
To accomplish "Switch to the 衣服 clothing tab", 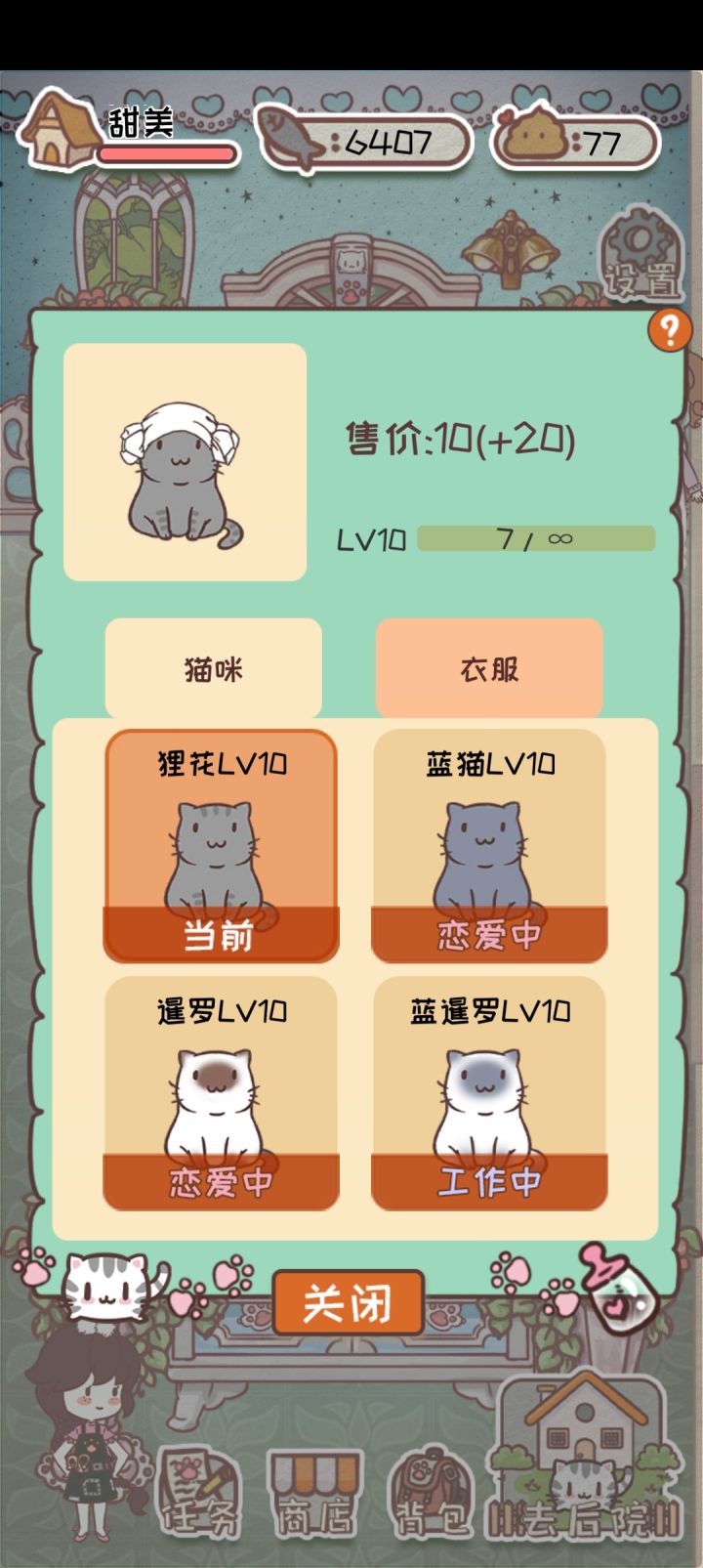I will click(489, 668).
